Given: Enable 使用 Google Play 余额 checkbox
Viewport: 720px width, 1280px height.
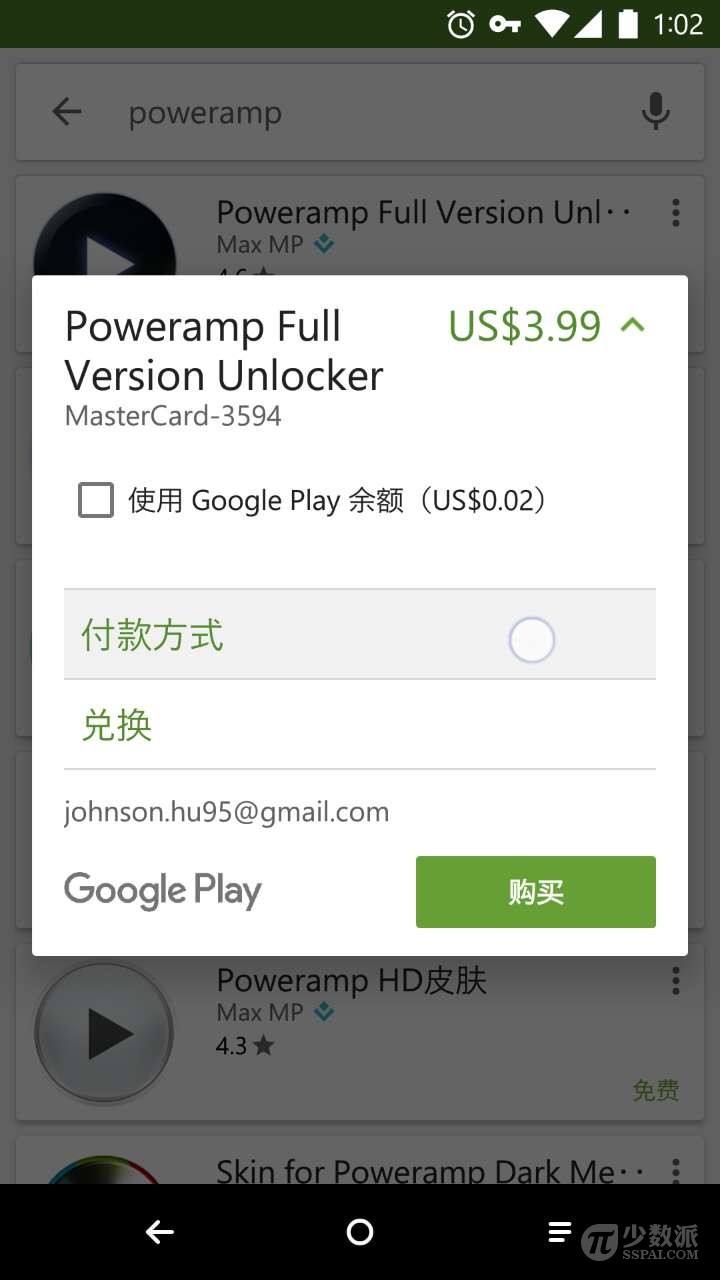Looking at the screenshot, I should pos(95,500).
